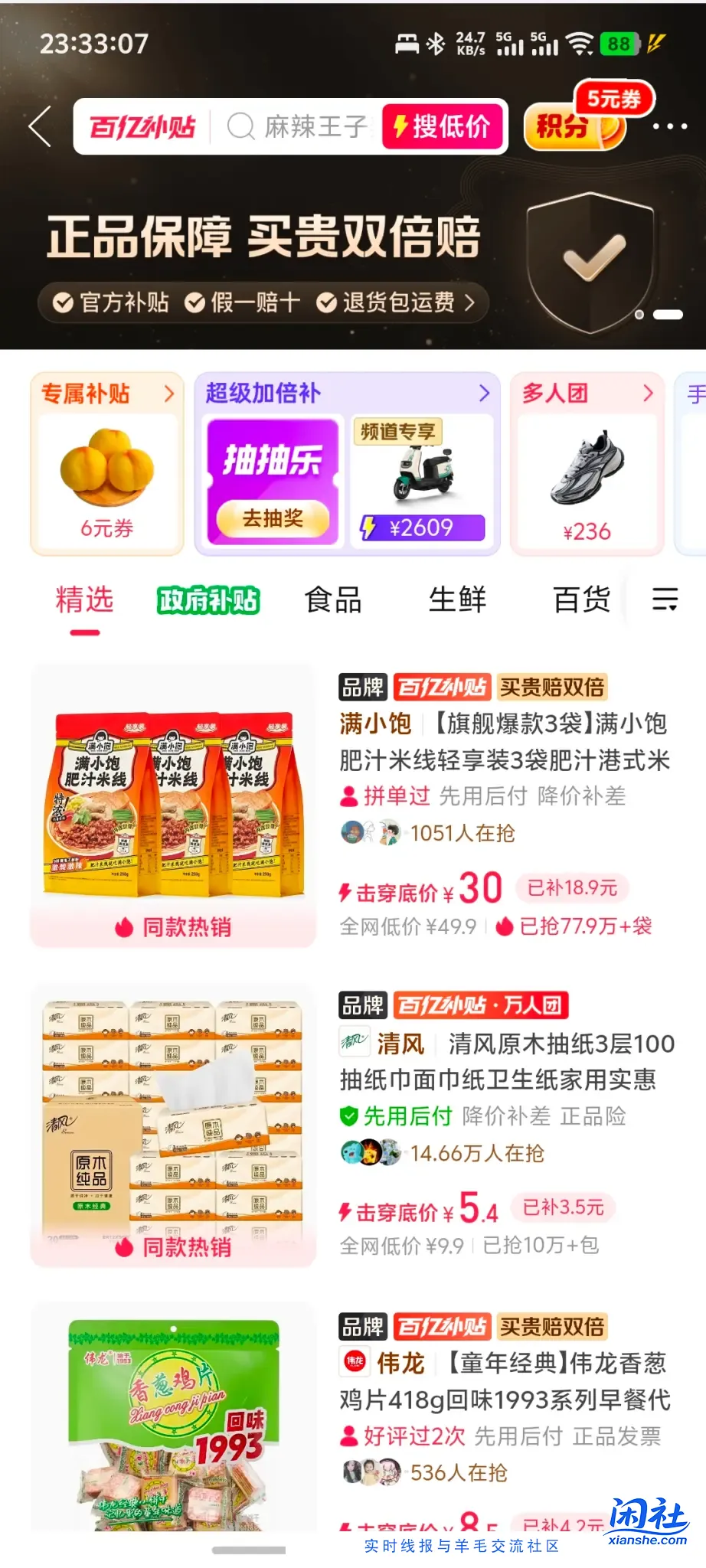This screenshot has width=706, height=1568.
Task: Open the sort icon beside 百货 tab
Action: point(665,601)
